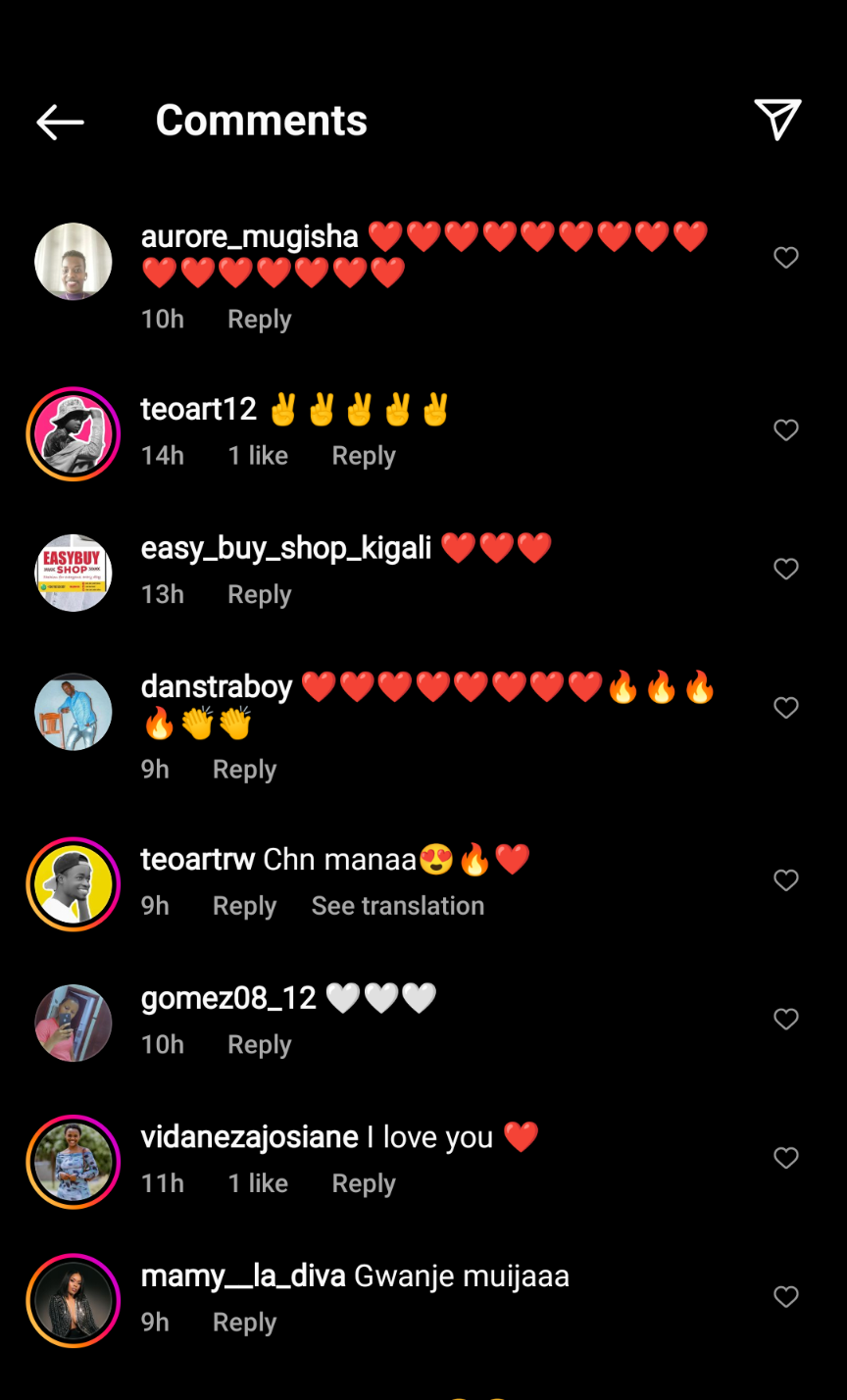The height and width of the screenshot is (1400, 847).
Task: Reply to teoart12's comment
Action: (x=363, y=456)
